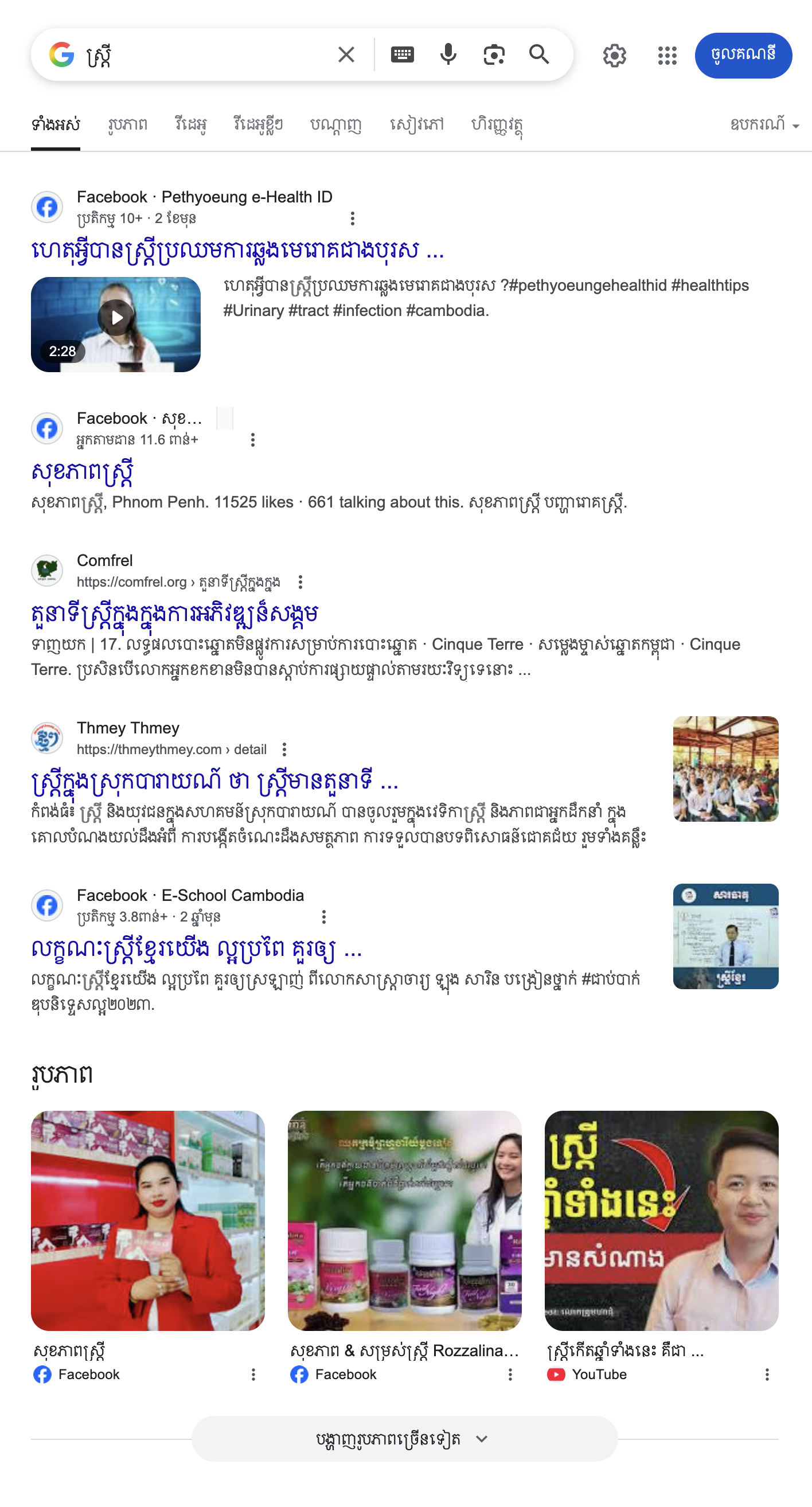Tap the magnifier search button

[x=539, y=55]
